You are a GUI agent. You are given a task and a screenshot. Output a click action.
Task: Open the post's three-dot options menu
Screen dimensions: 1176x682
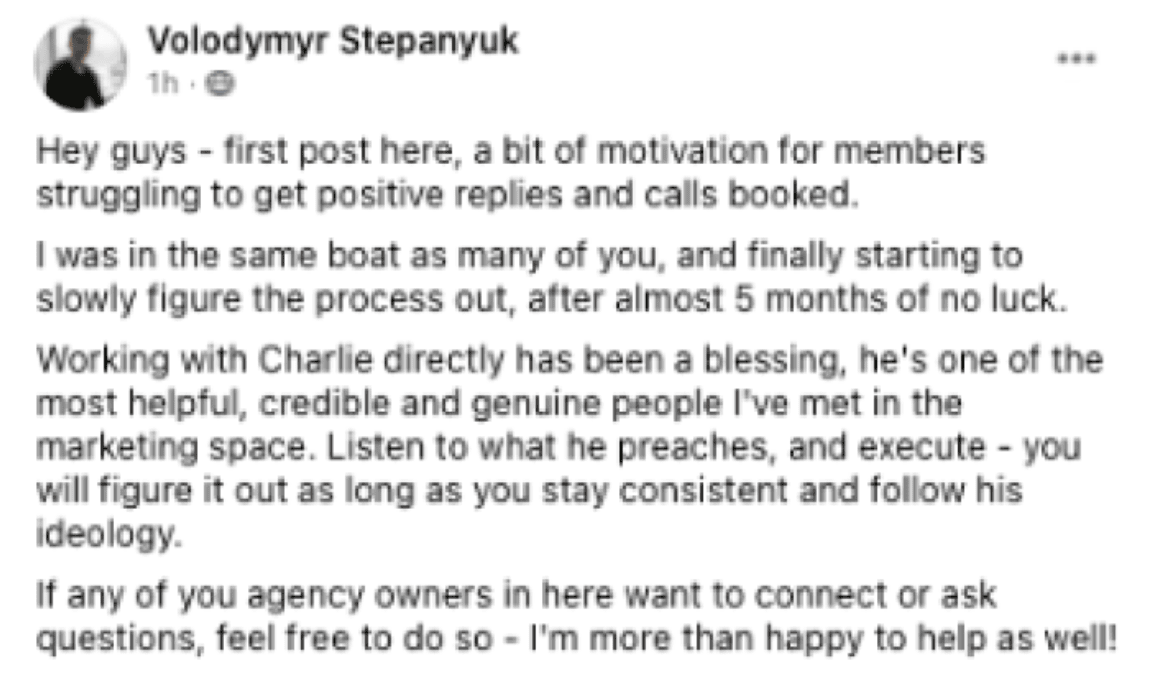pos(1077,59)
